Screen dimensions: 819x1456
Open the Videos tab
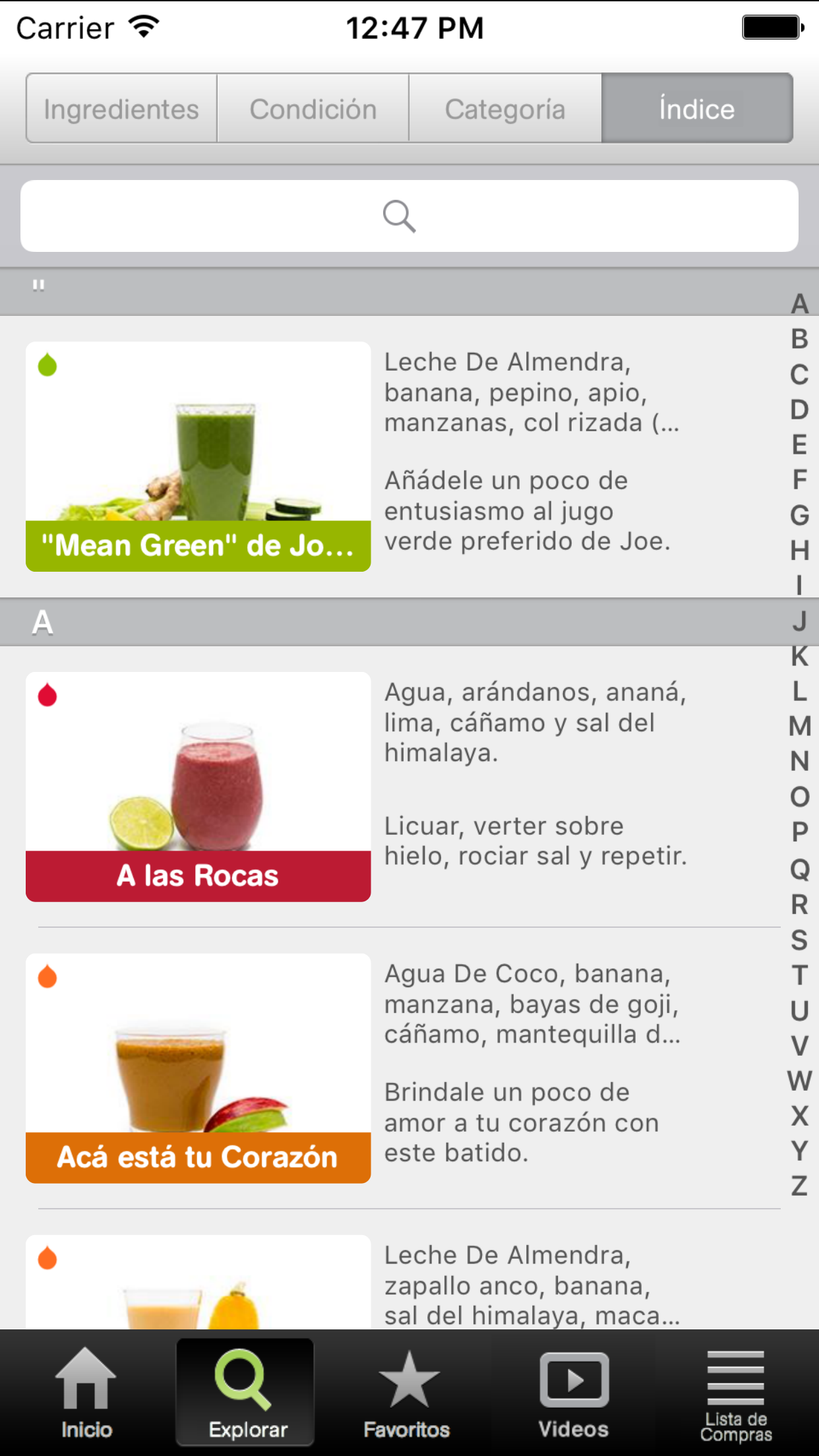point(573,1393)
